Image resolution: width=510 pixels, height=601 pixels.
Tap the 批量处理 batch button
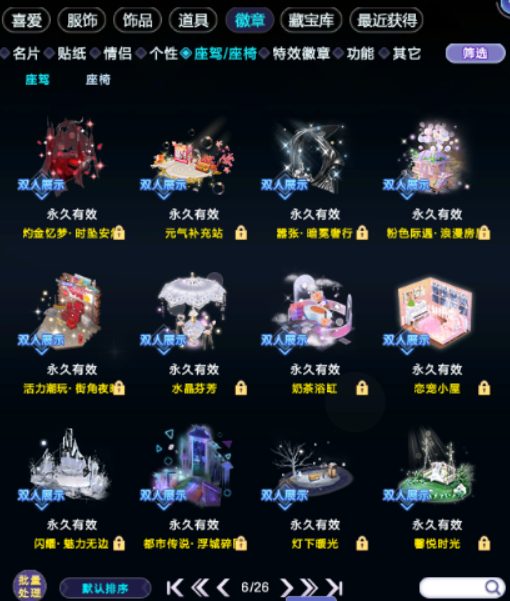coord(30,586)
